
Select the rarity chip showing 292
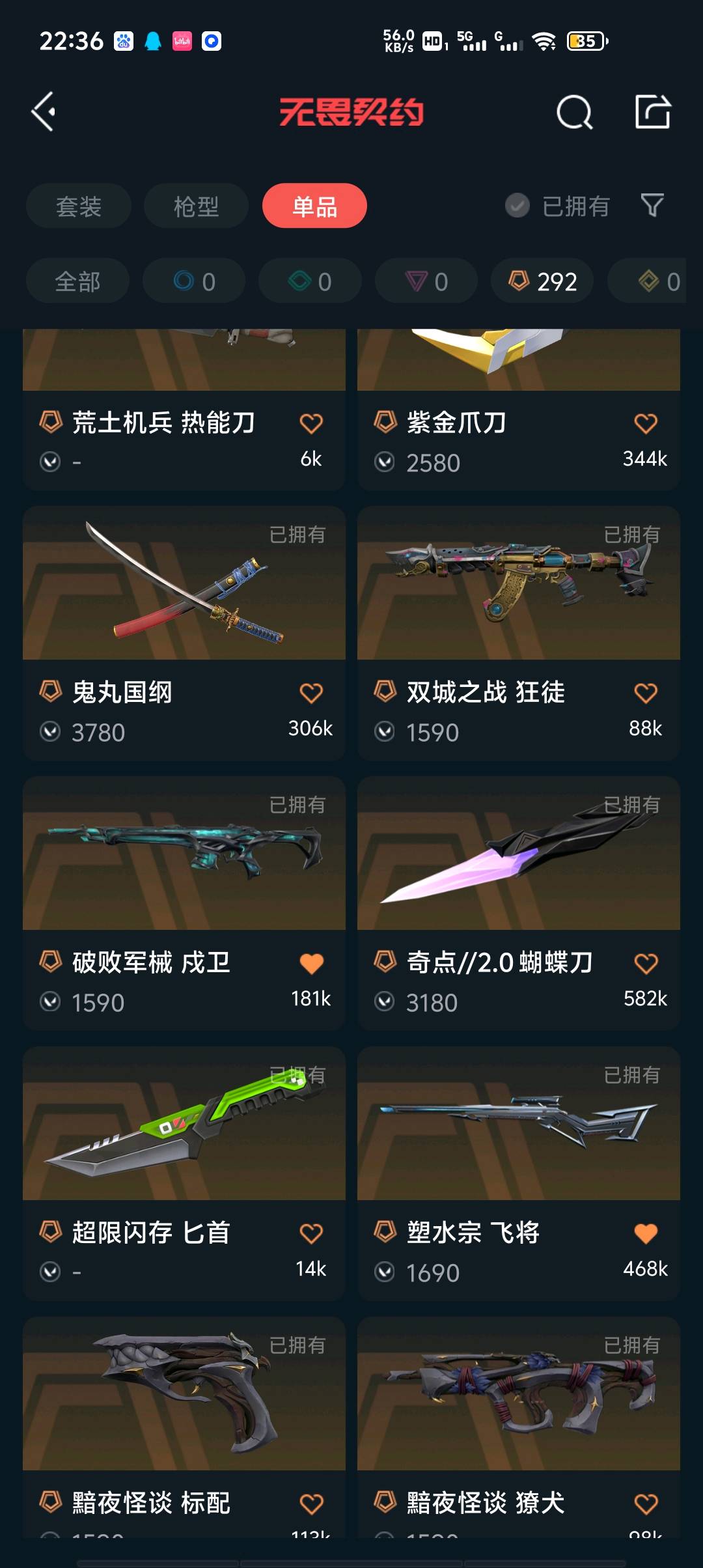542,281
